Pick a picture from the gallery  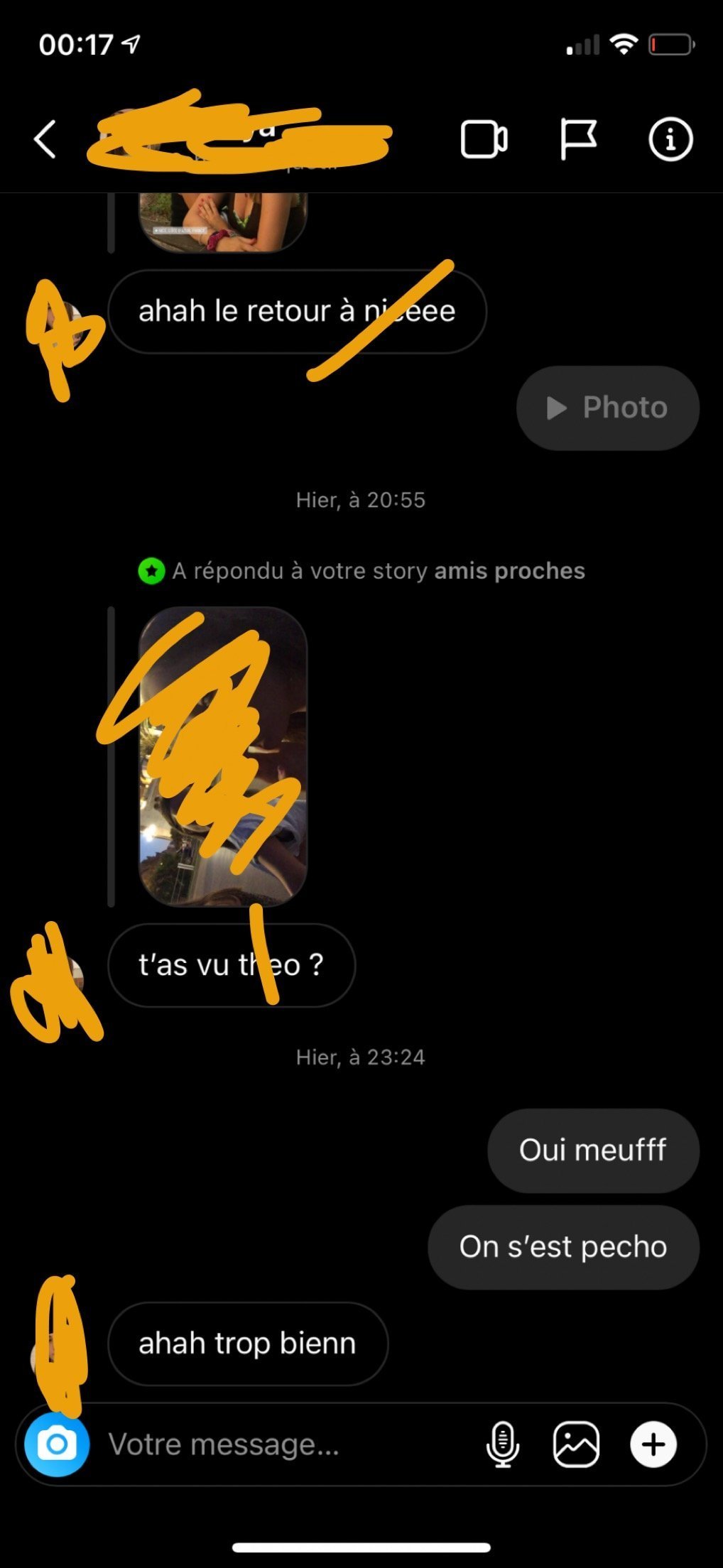point(576,1444)
